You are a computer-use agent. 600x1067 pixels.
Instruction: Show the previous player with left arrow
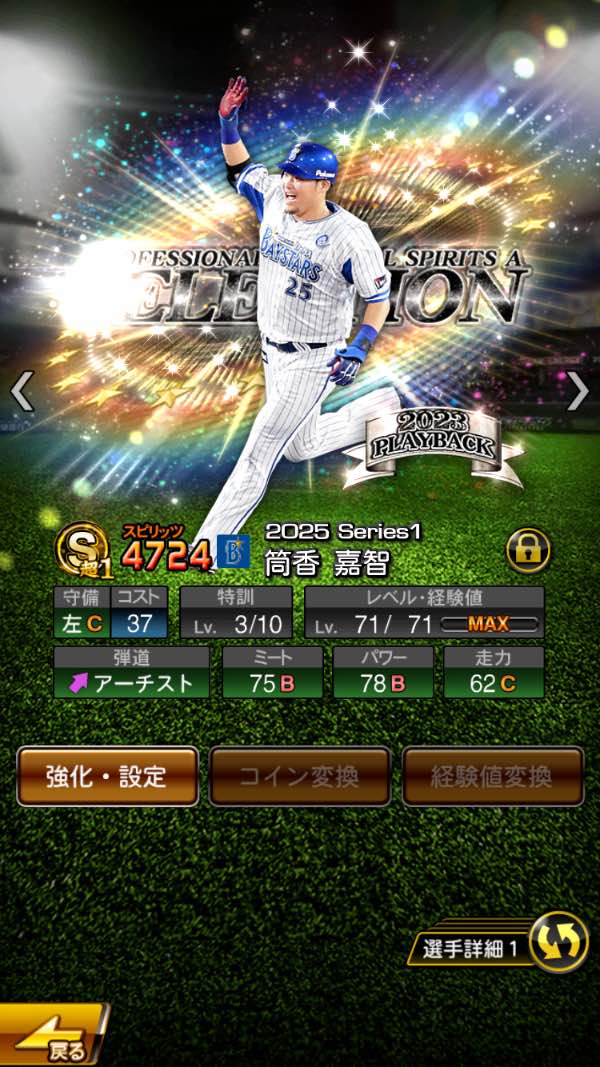point(22,391)
